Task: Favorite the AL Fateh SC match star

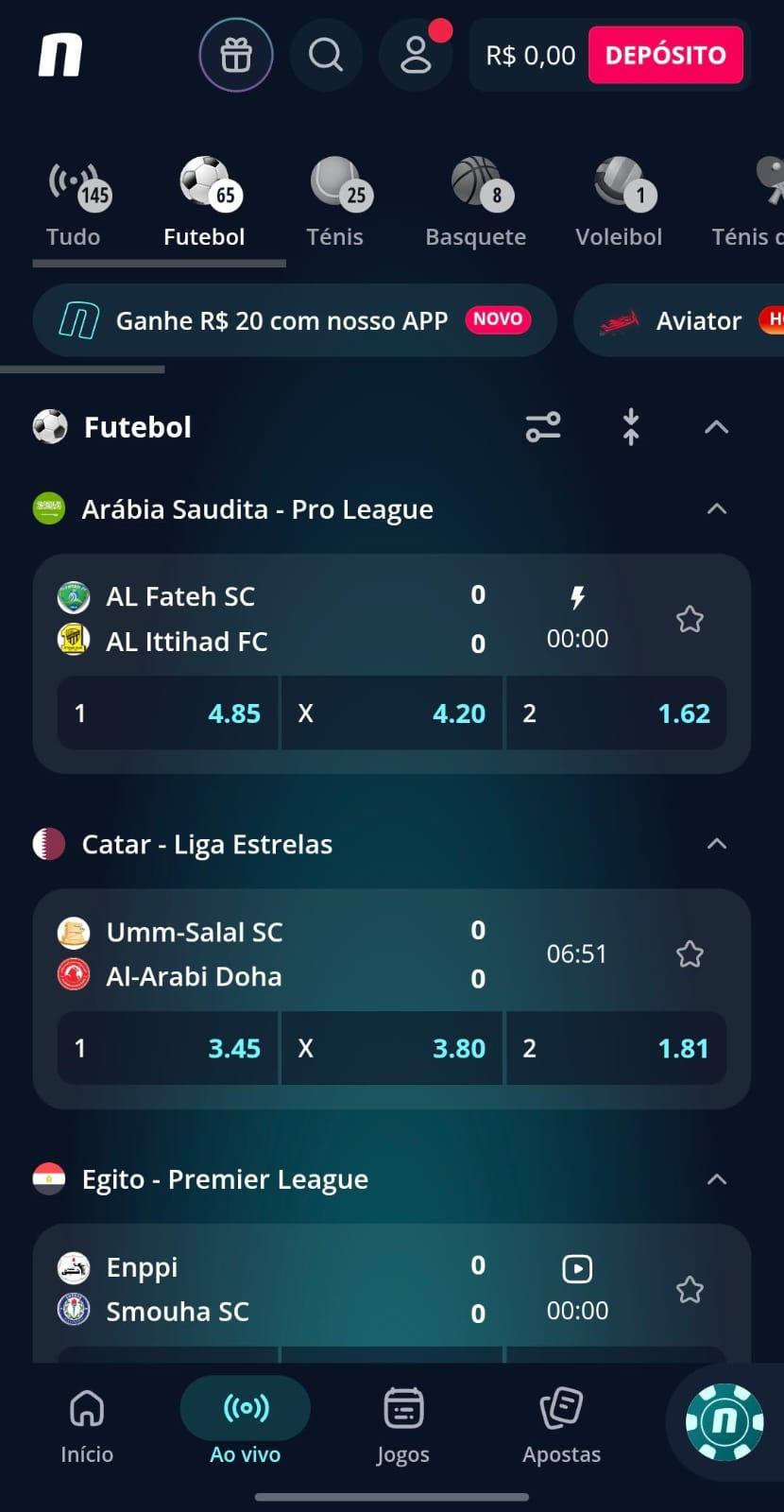Action: [690, 619]
